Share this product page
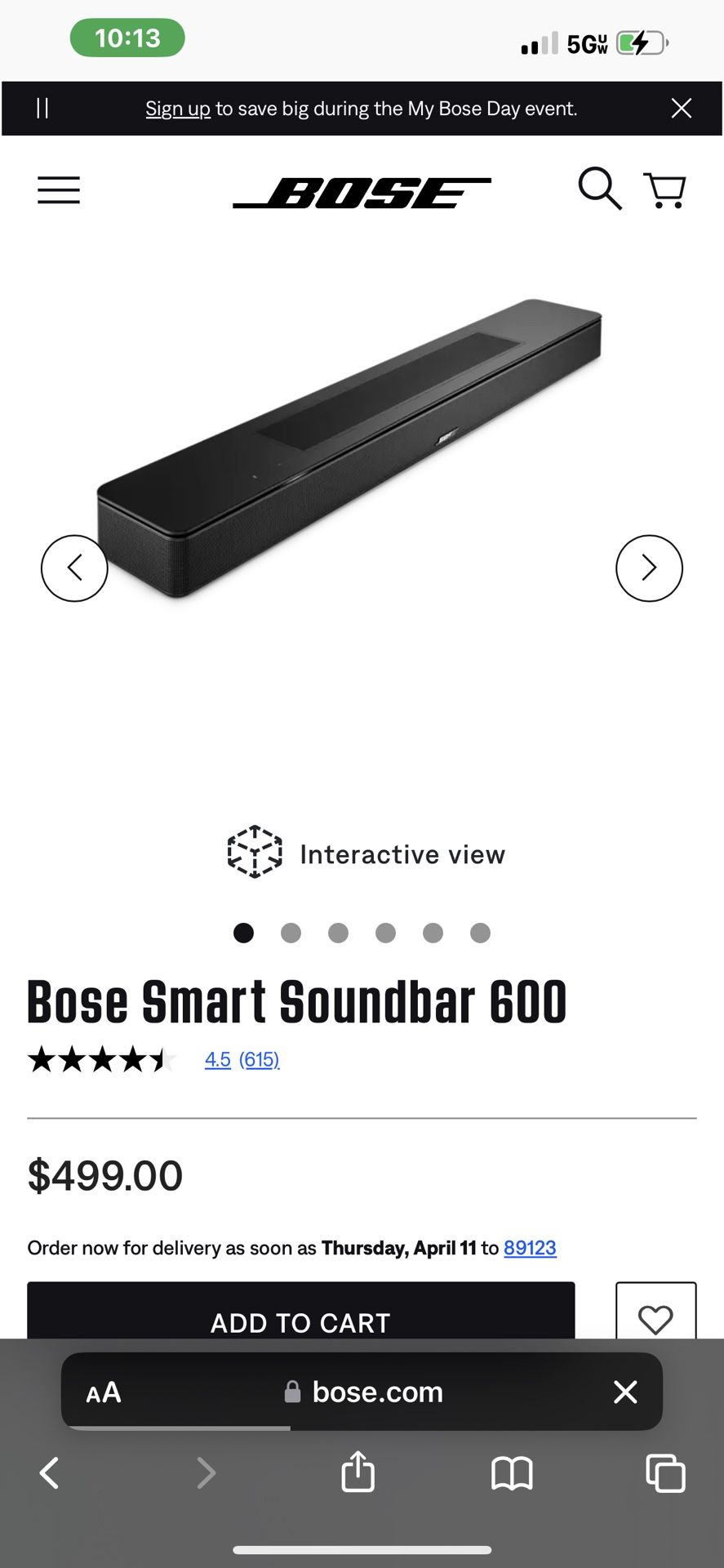724x1568 pixels. pos(358,1472)
